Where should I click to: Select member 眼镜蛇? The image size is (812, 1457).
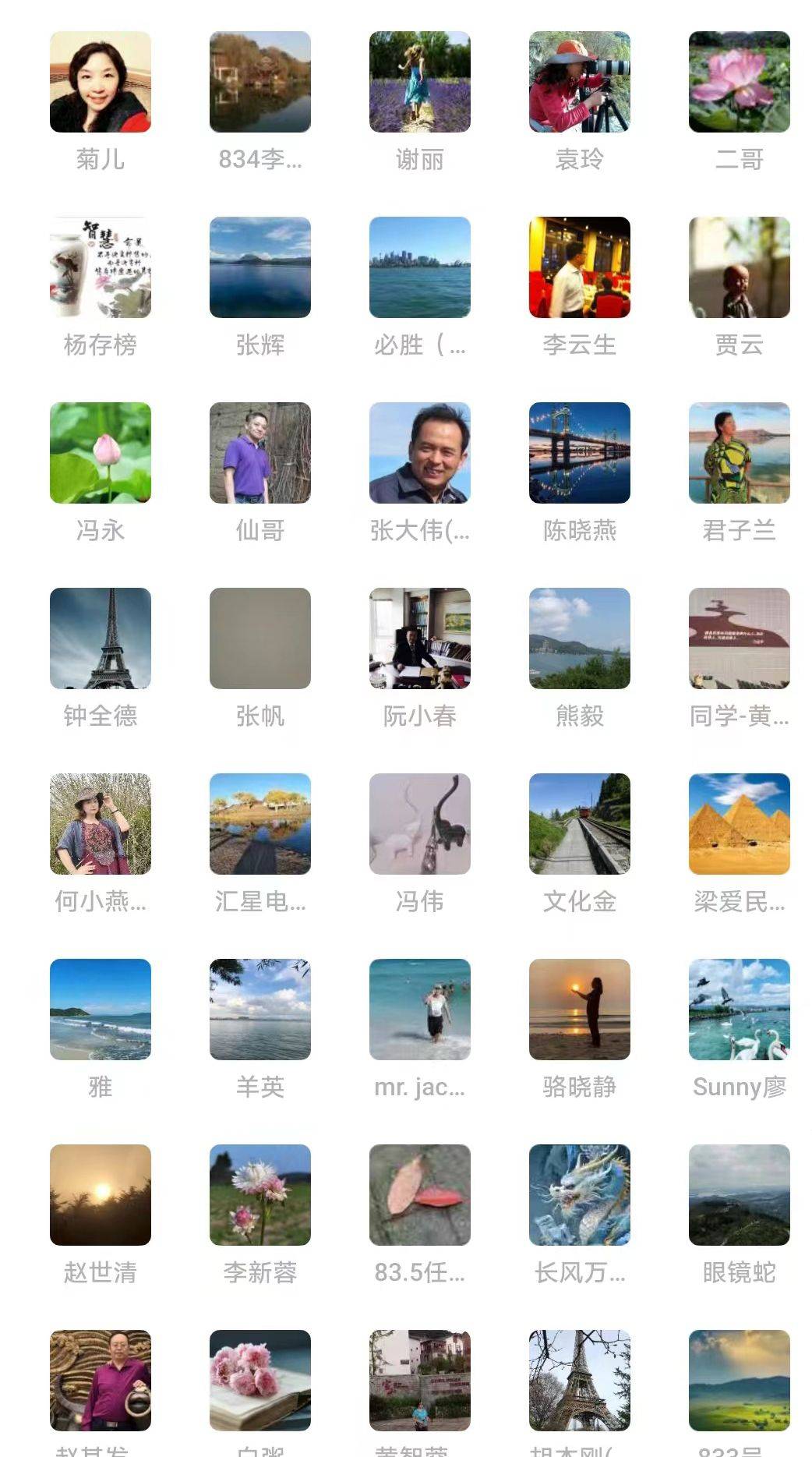click(739, 1195)
